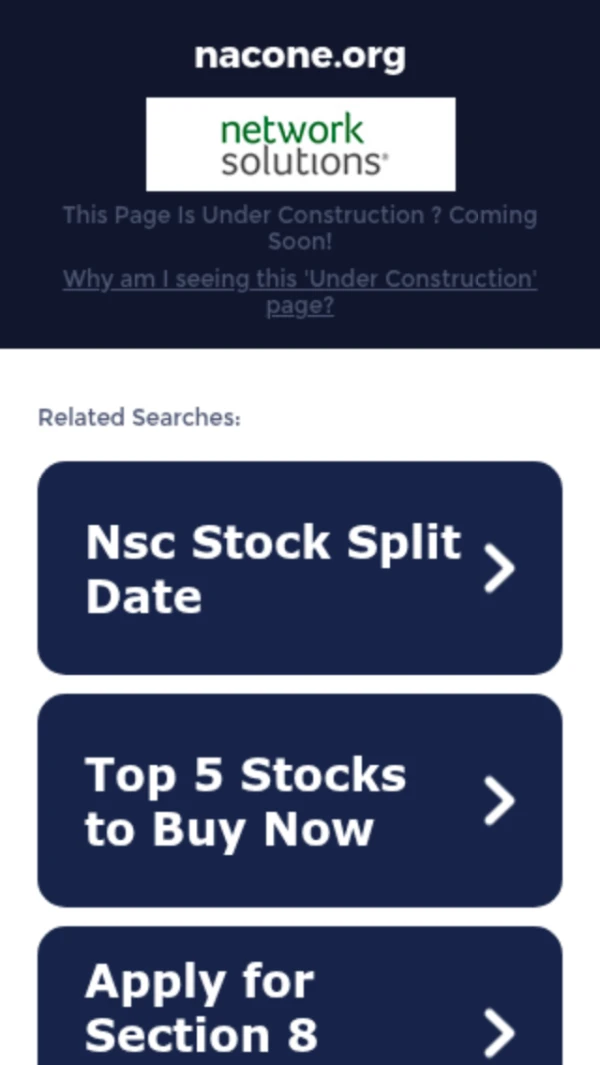600x1065 pixels.
Task: Open Nsc Stock Split Date search
Action: click(x=299, y=568)
